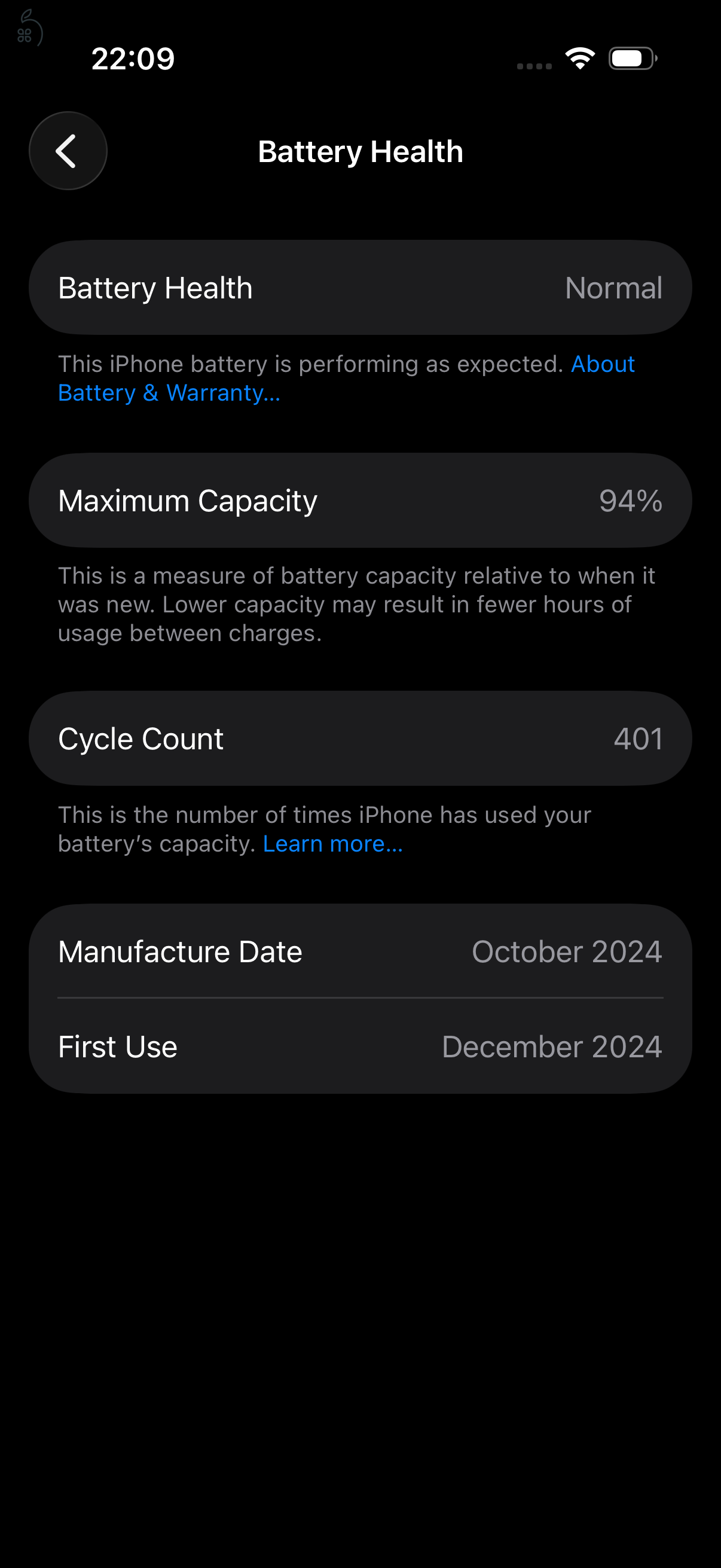This screenshot has height=1568, width=721.
Task: Tap the Maximum Capacity row
Action: (x=360, y=499)
